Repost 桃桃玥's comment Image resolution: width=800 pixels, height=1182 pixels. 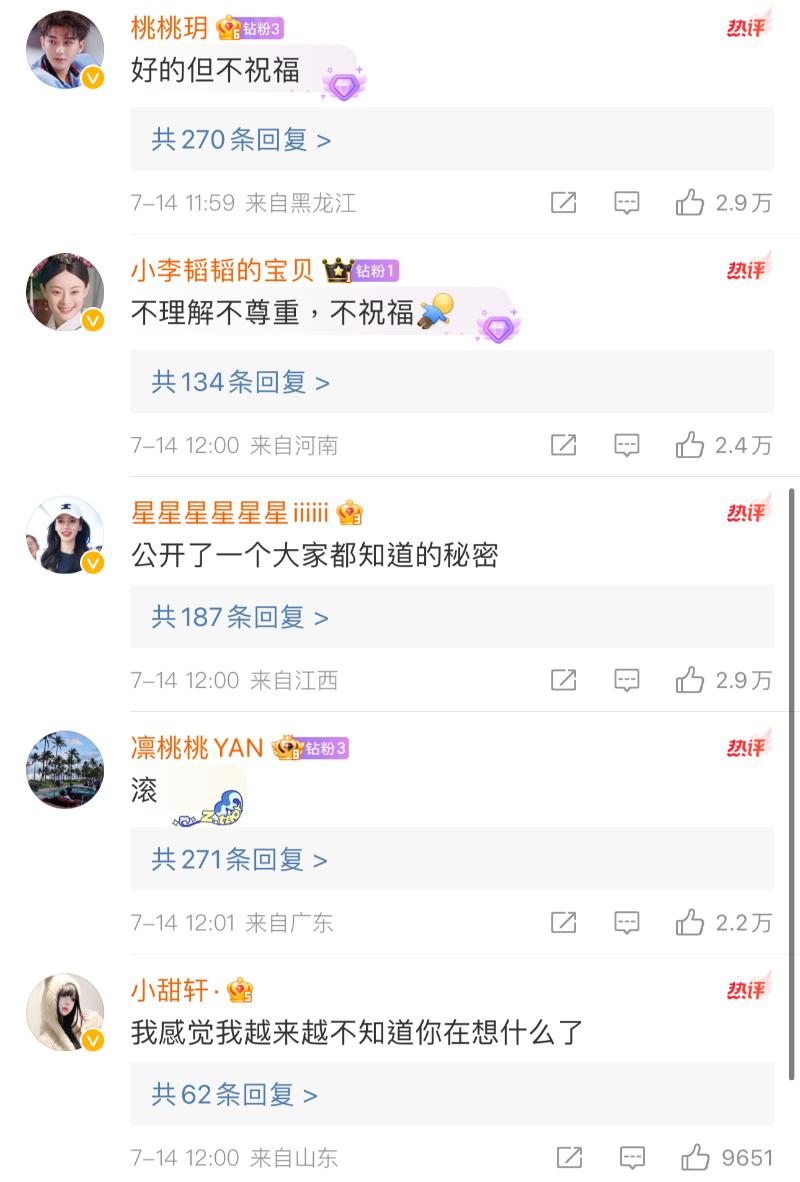[x=564, y=203]
